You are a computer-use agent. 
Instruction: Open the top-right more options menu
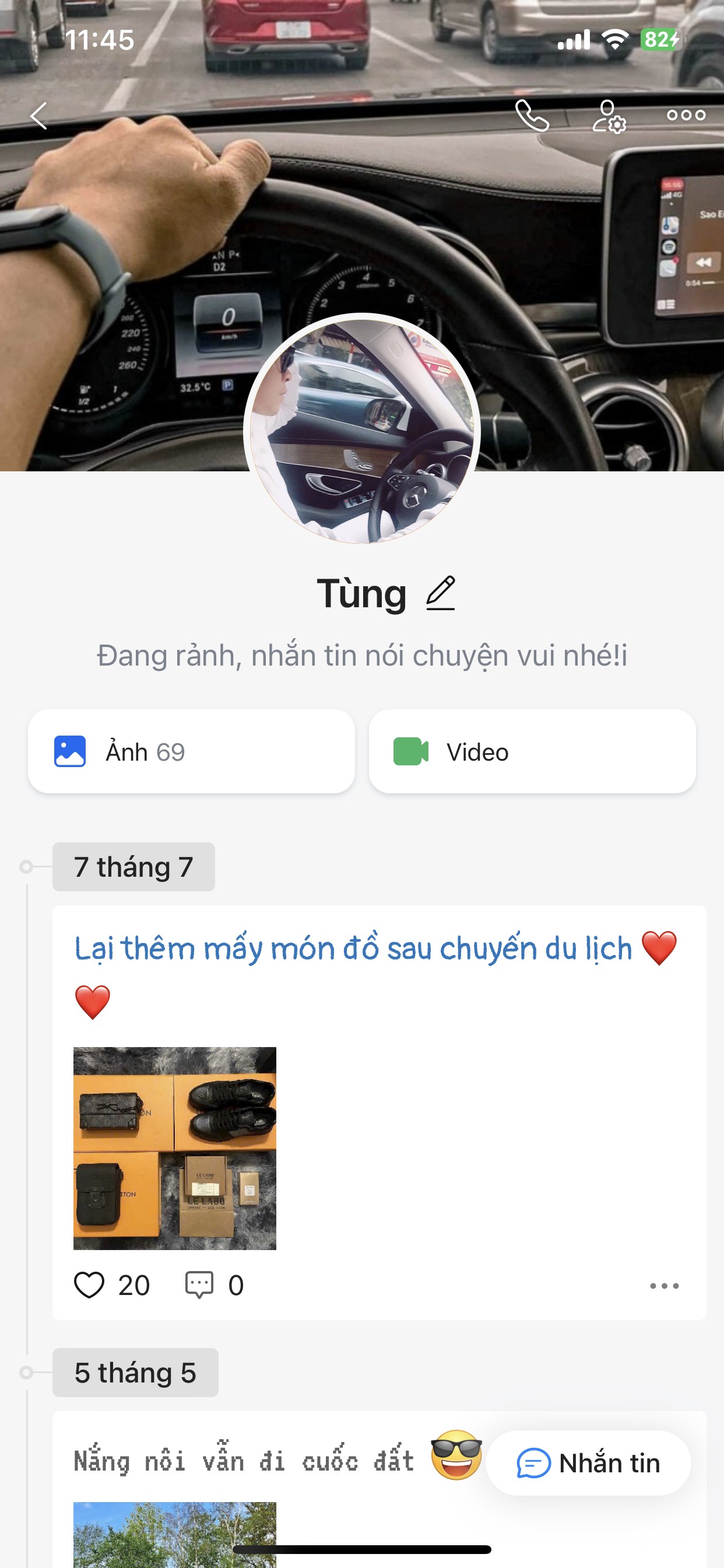pyautogui.click(x=686, y=115)
